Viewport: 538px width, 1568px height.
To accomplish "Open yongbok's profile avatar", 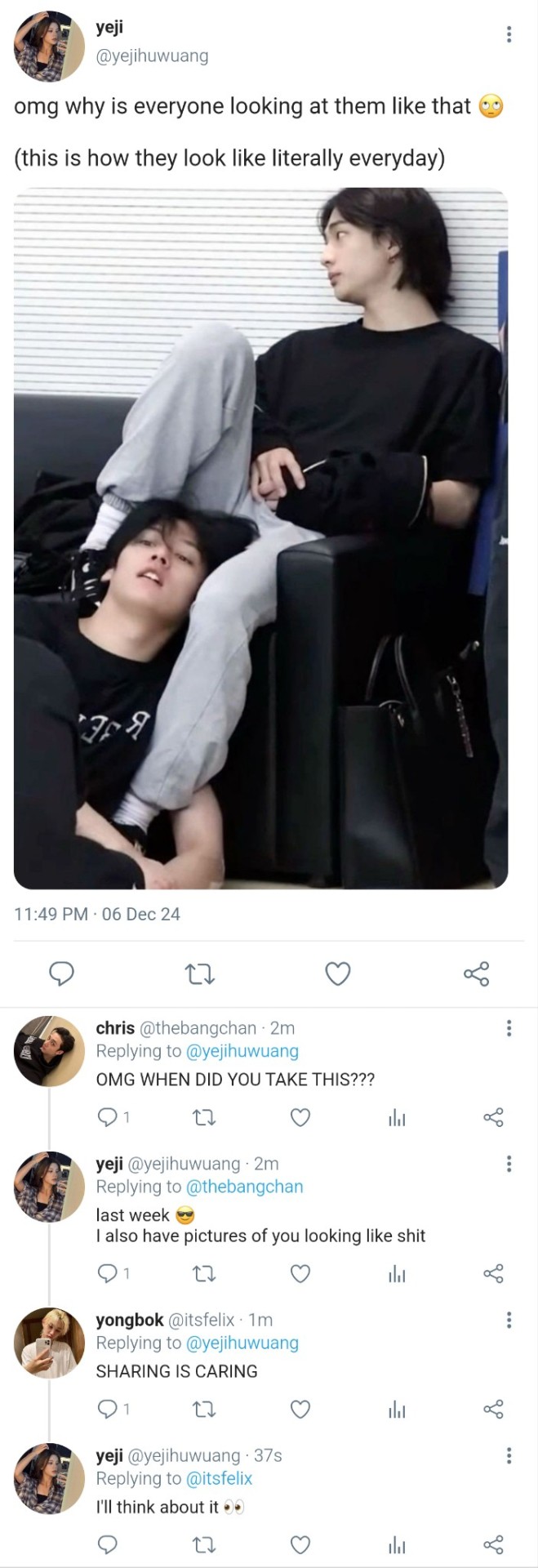I will (x=49, y=1343).
